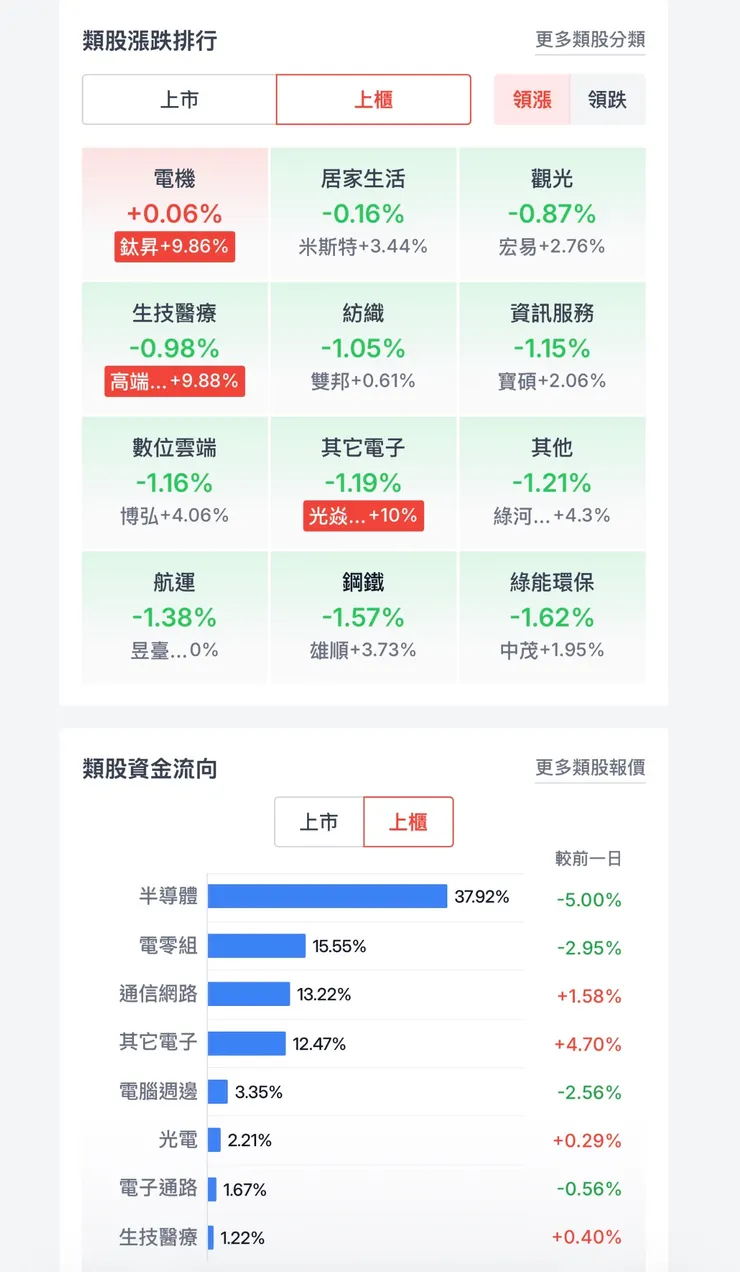Switch to the 上市 tab in 類股漲跌排行

click(178, 99)
